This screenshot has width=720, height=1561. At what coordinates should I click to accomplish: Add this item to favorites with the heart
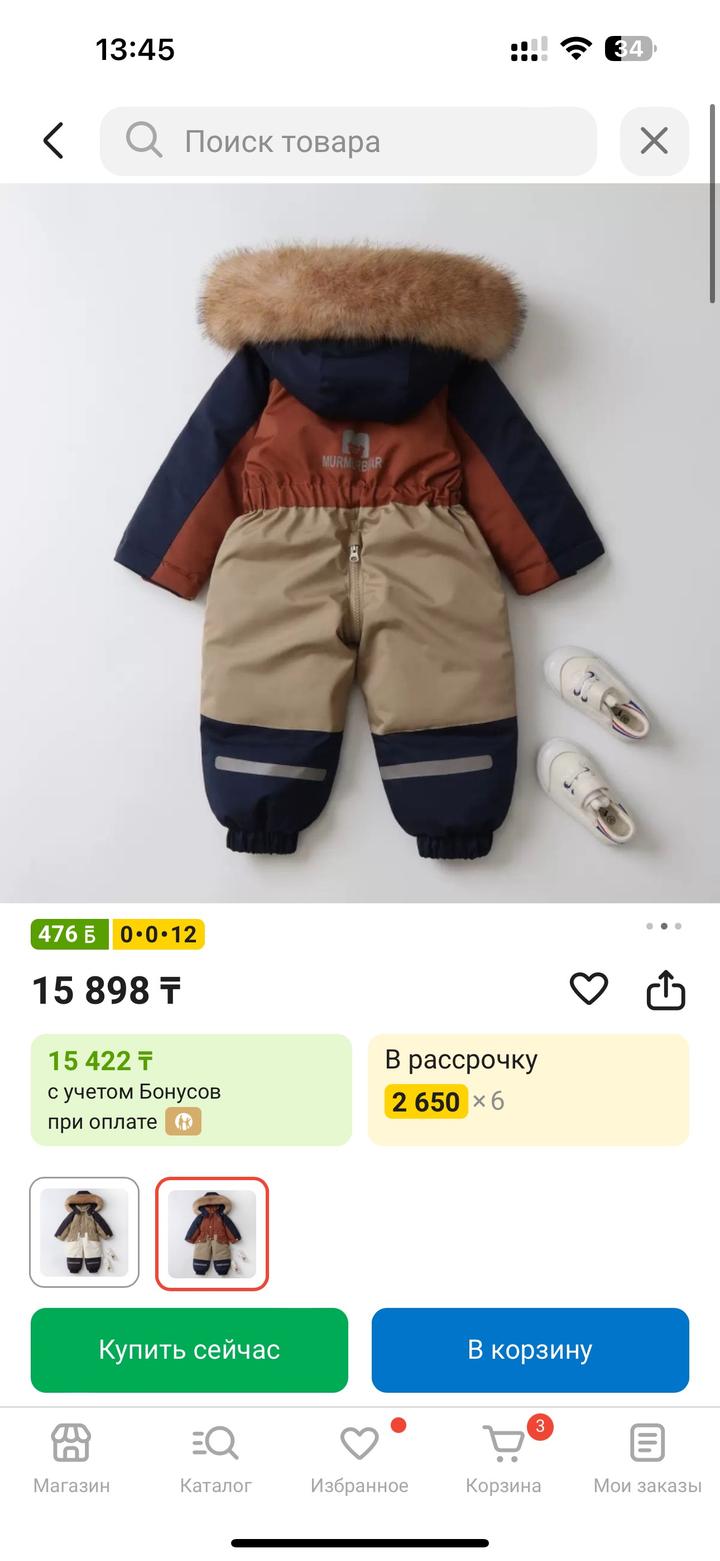pos(588,989)
